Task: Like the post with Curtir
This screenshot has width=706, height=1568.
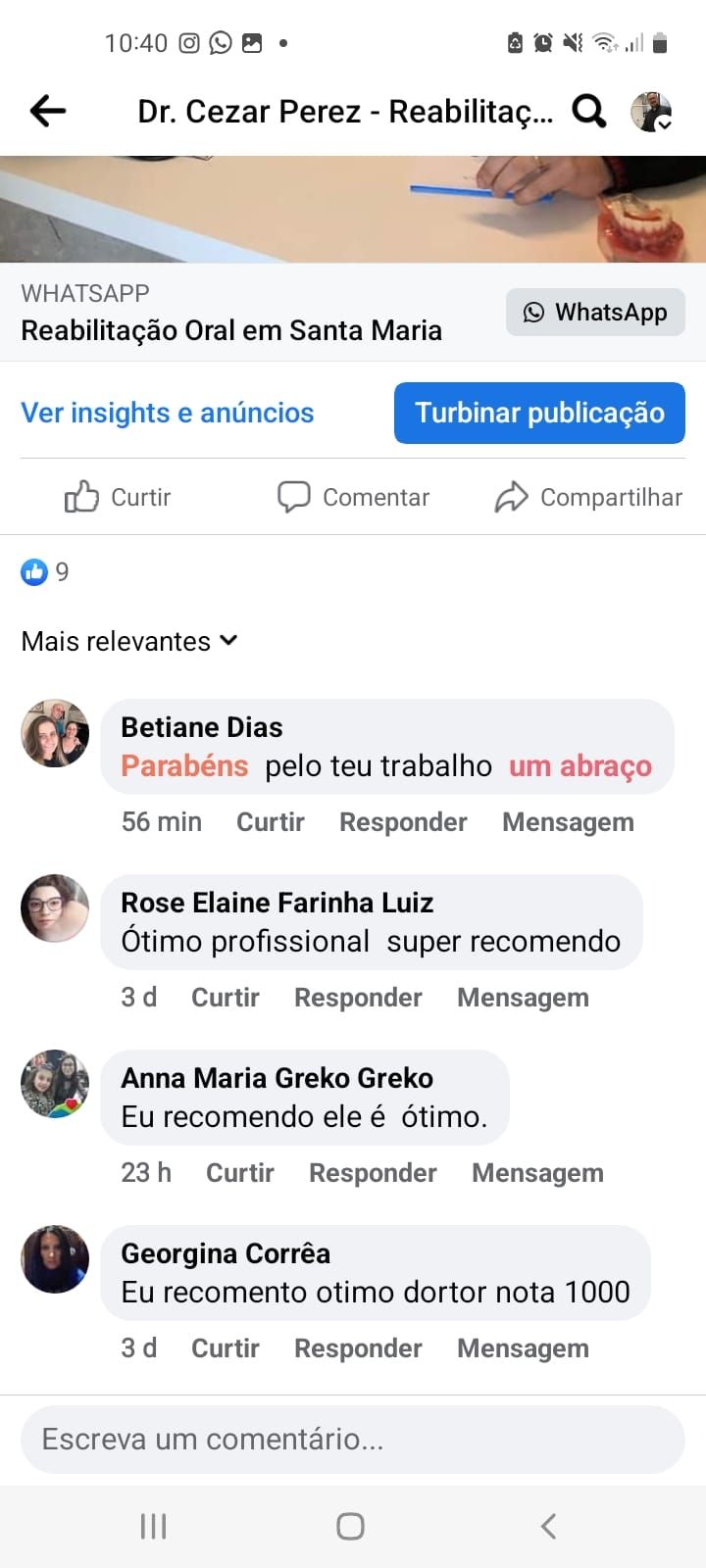Action: 118,498
